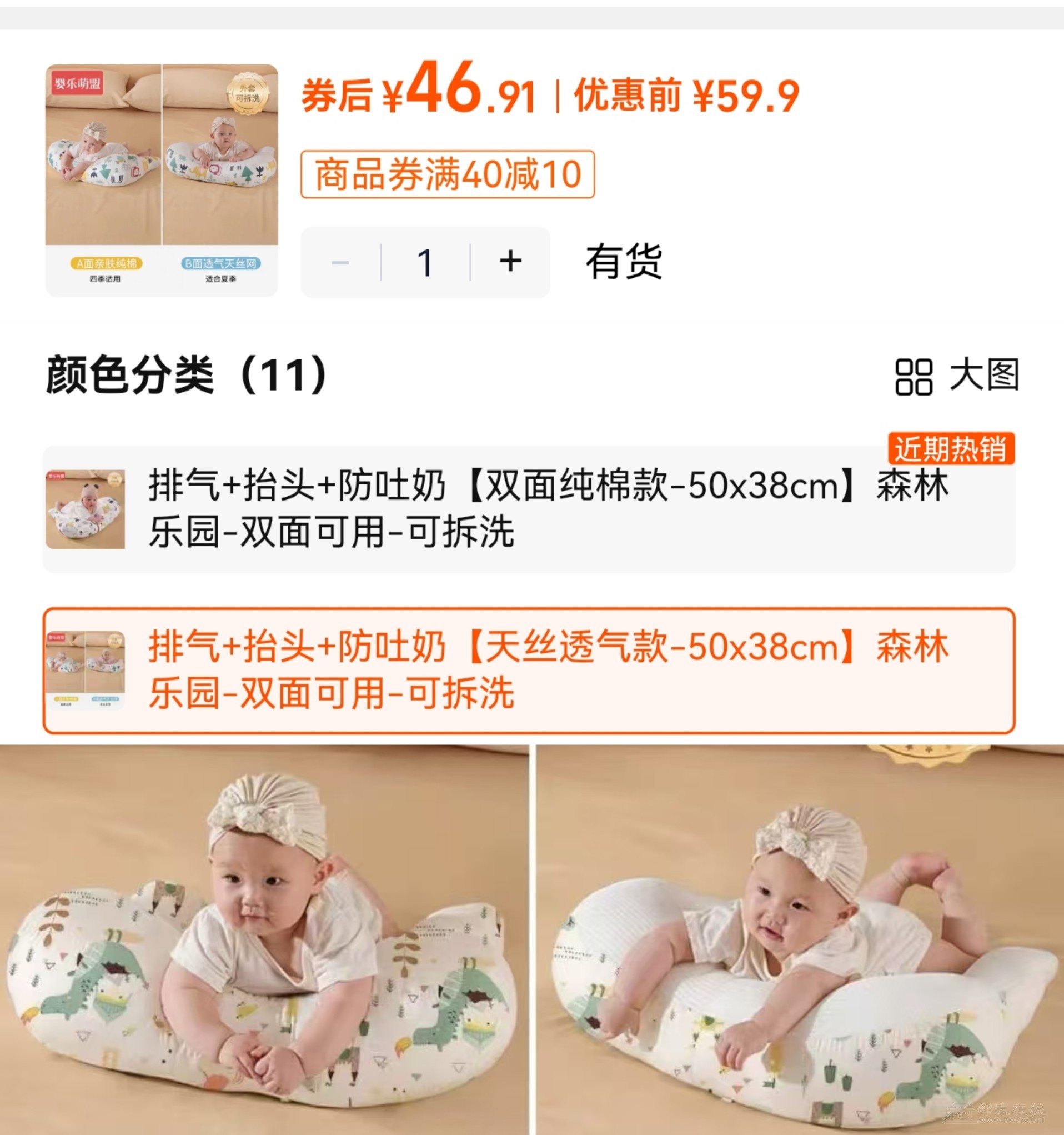Decrease quantity with the minus button
This screenshot has height=1135, width=1064.
tap(340, 263)
